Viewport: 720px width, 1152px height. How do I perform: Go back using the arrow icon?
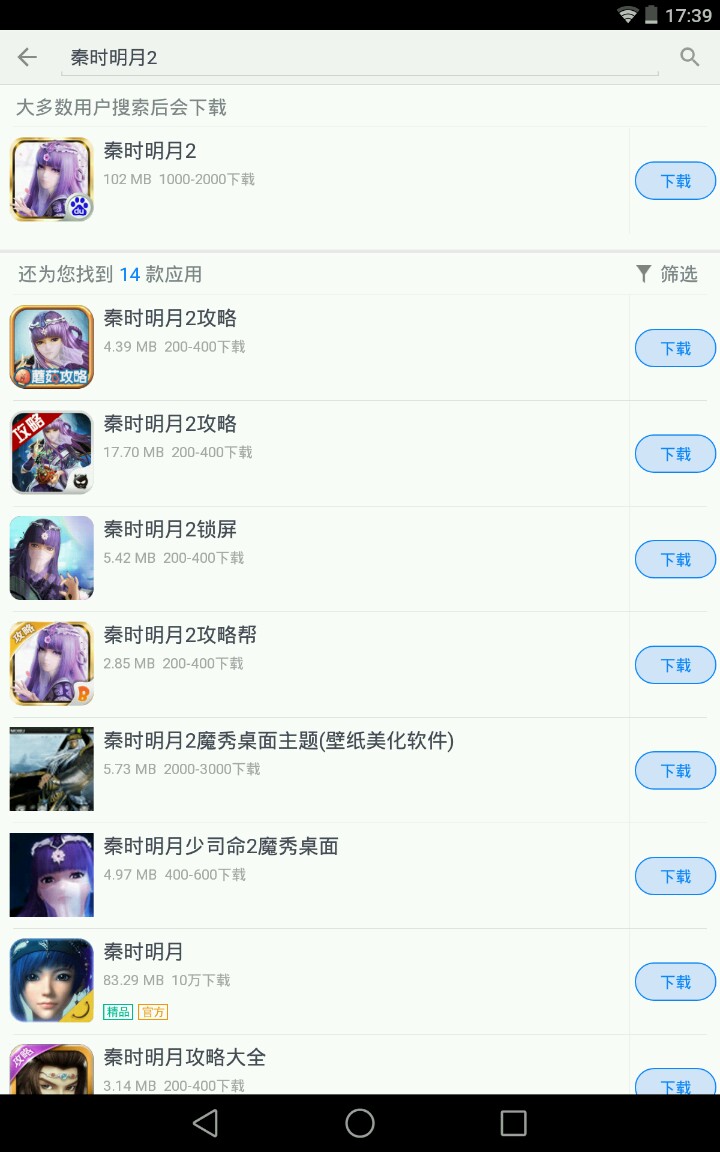coord(27,57)
